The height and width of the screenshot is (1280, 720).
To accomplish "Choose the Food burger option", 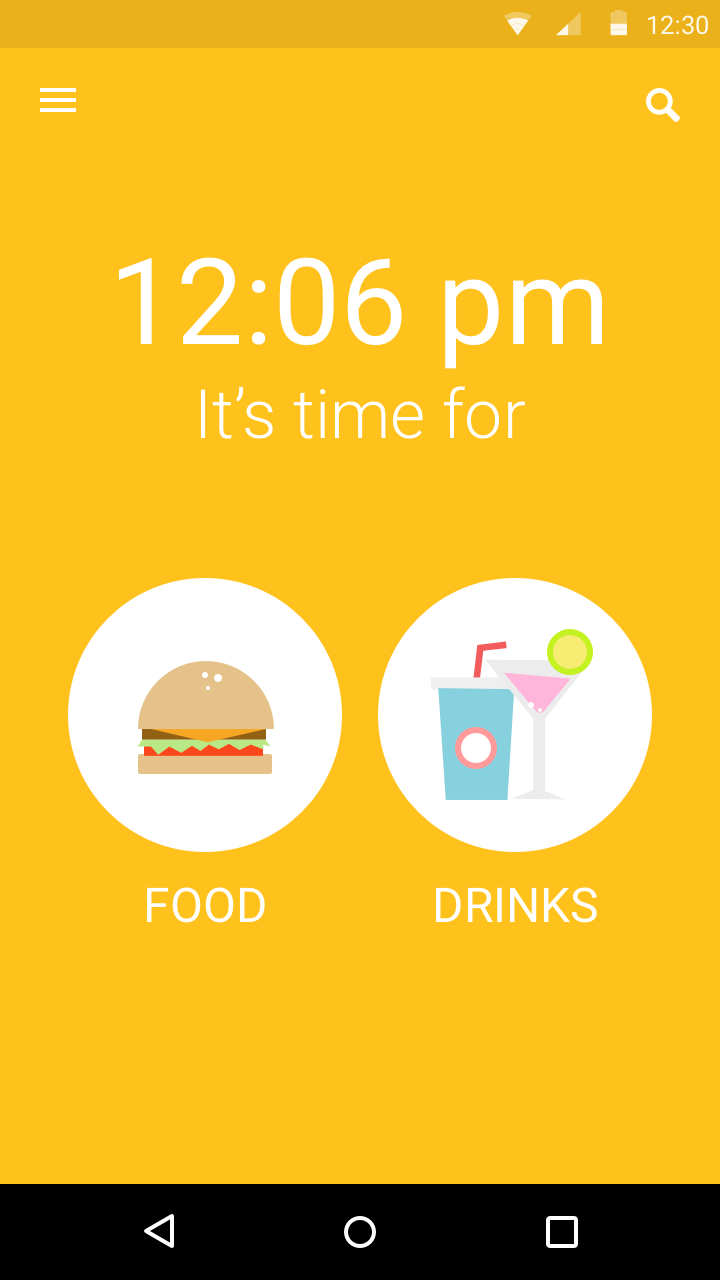I will [205, 715].
